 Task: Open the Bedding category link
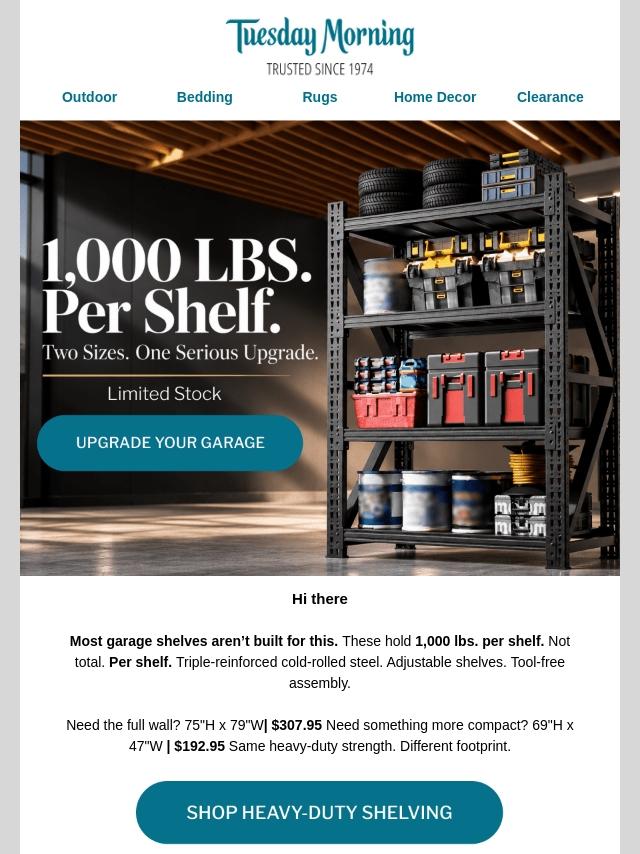[204, 97]
